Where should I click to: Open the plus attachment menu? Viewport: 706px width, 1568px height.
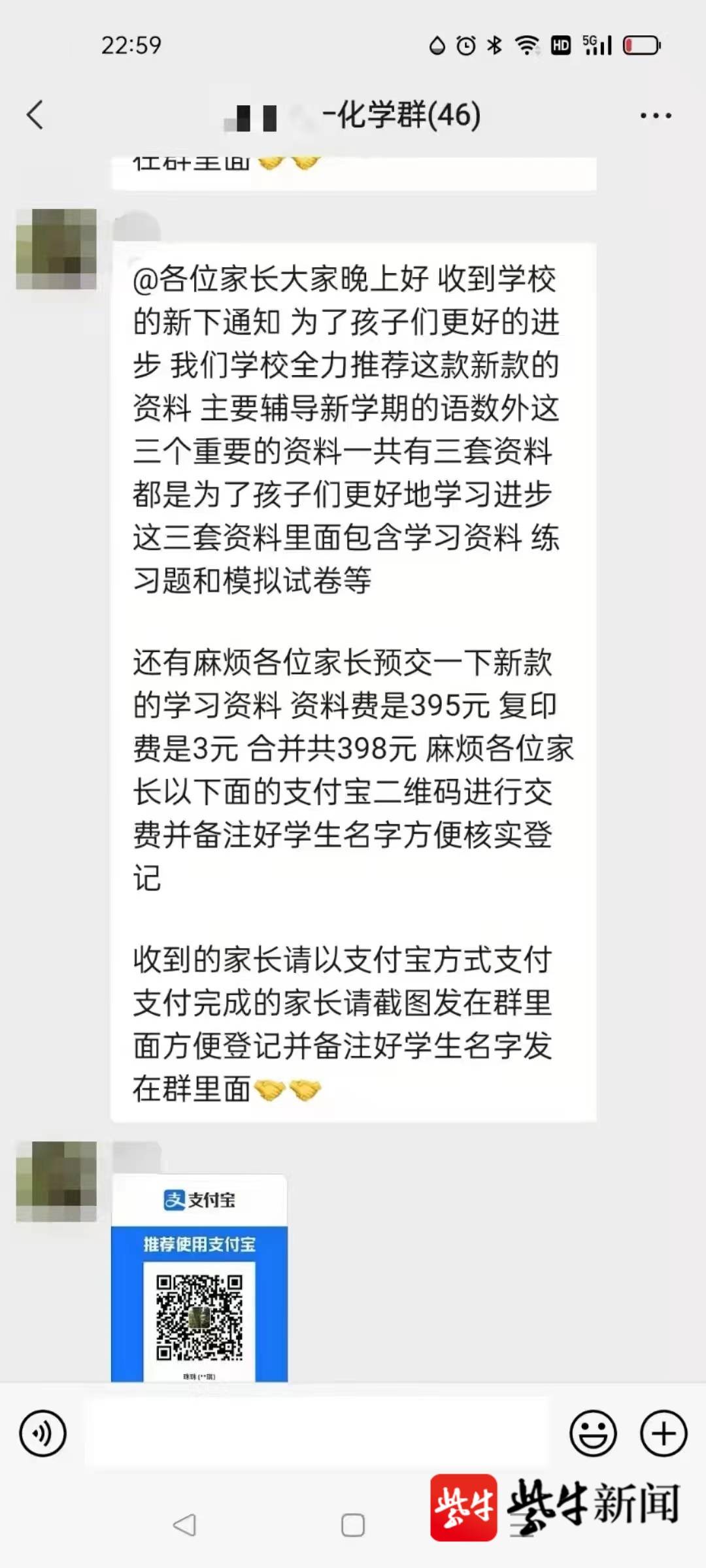[x=663, y=1433]
